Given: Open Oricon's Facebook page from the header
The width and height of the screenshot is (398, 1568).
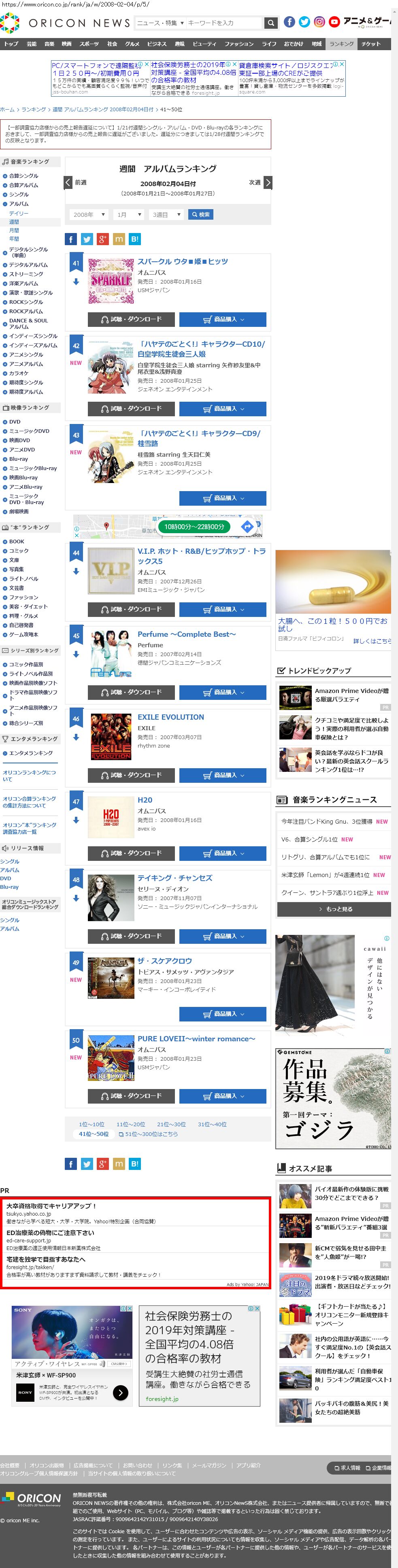Looking at the screenshot, I should pos(289,22).
